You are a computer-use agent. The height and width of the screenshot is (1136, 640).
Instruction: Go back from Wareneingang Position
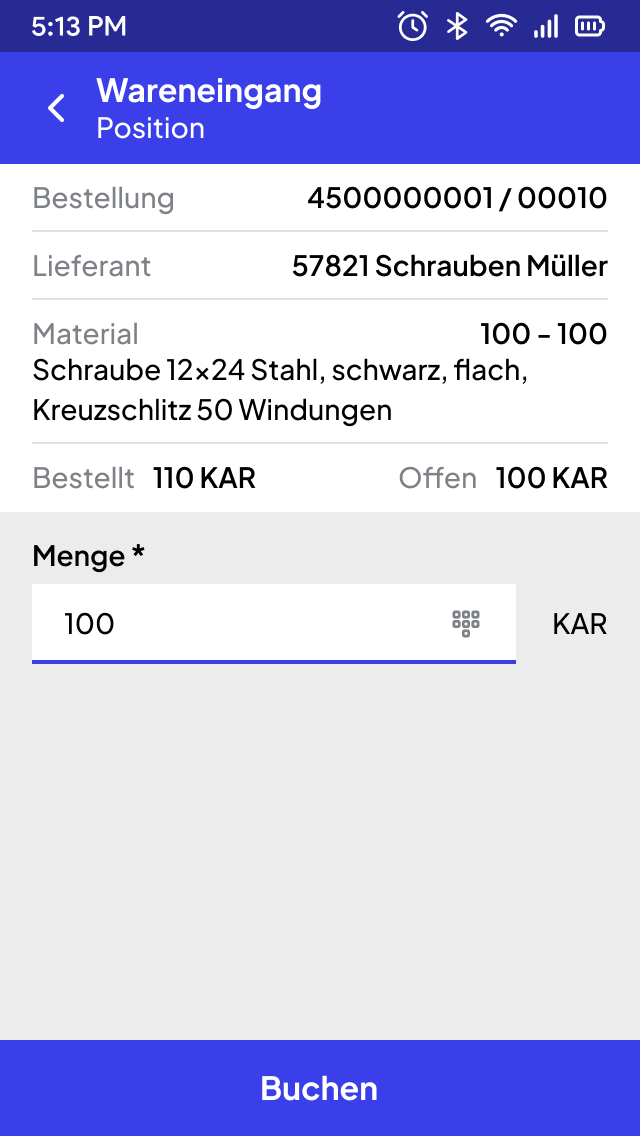[56, 108]
